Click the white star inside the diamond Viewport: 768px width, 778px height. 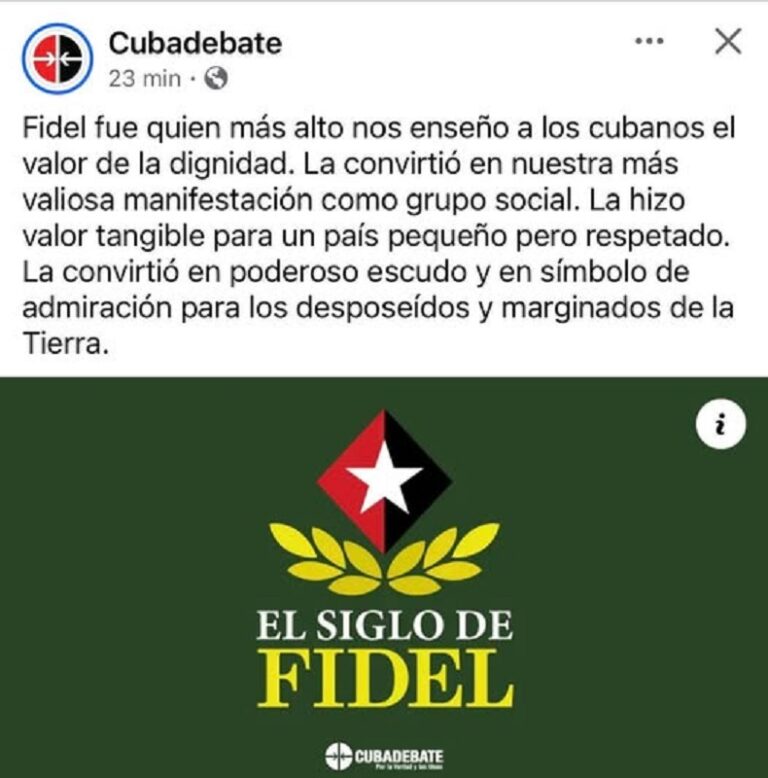click(x=384, y=481)
